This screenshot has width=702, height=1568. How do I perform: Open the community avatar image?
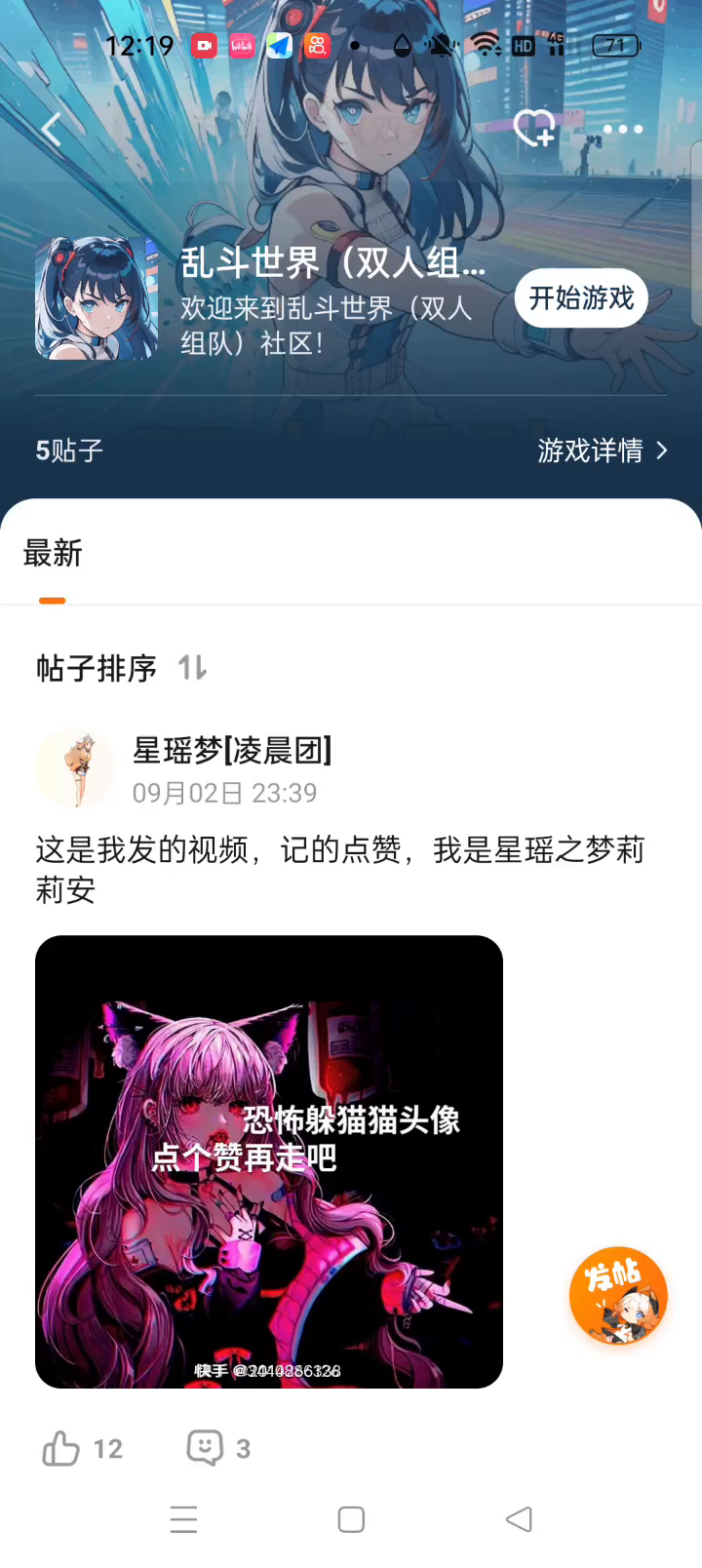pyautogui.click(x=97, y=298)
